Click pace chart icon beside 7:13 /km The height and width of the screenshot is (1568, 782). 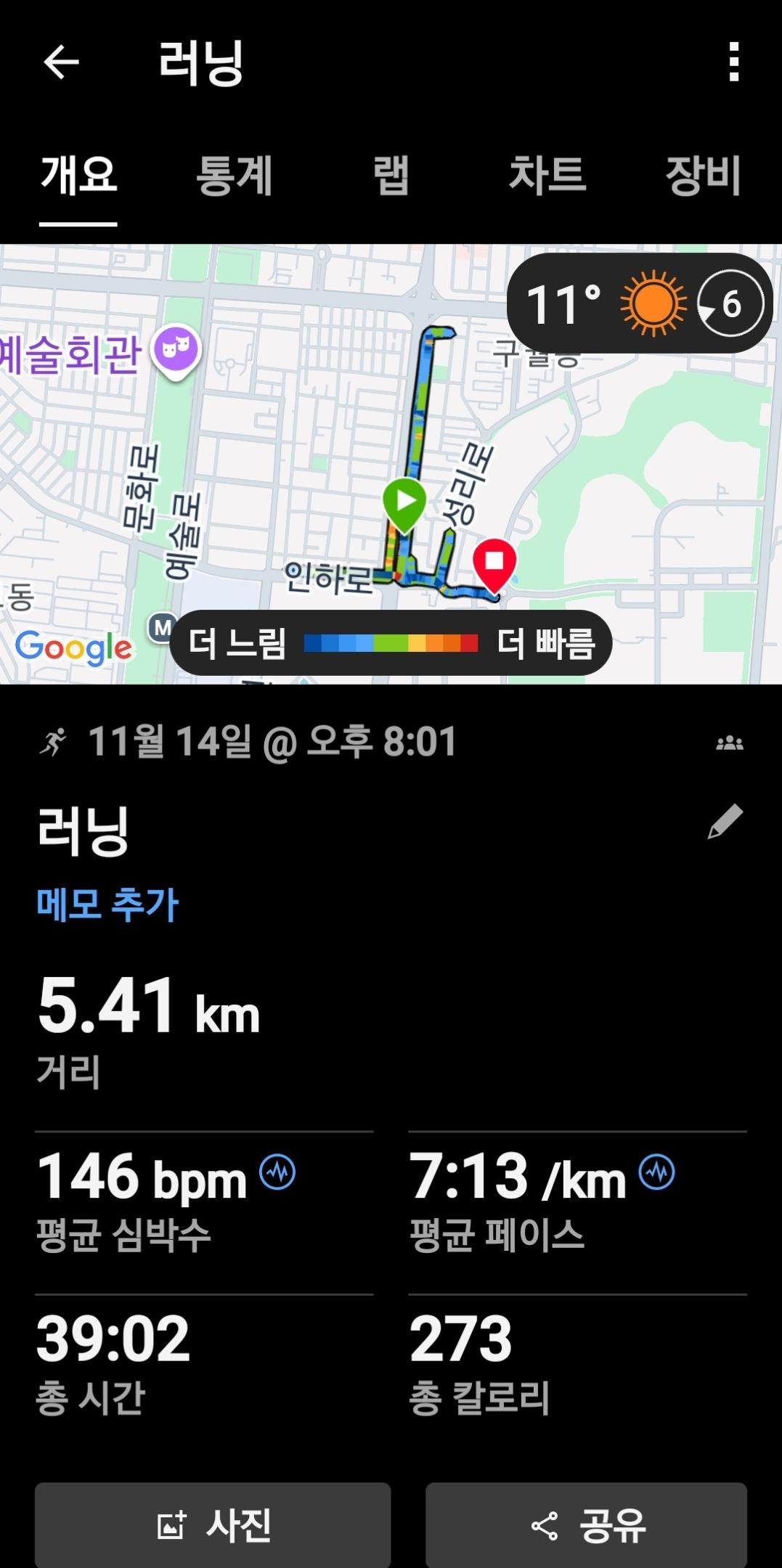click(x=655, y=1172)
